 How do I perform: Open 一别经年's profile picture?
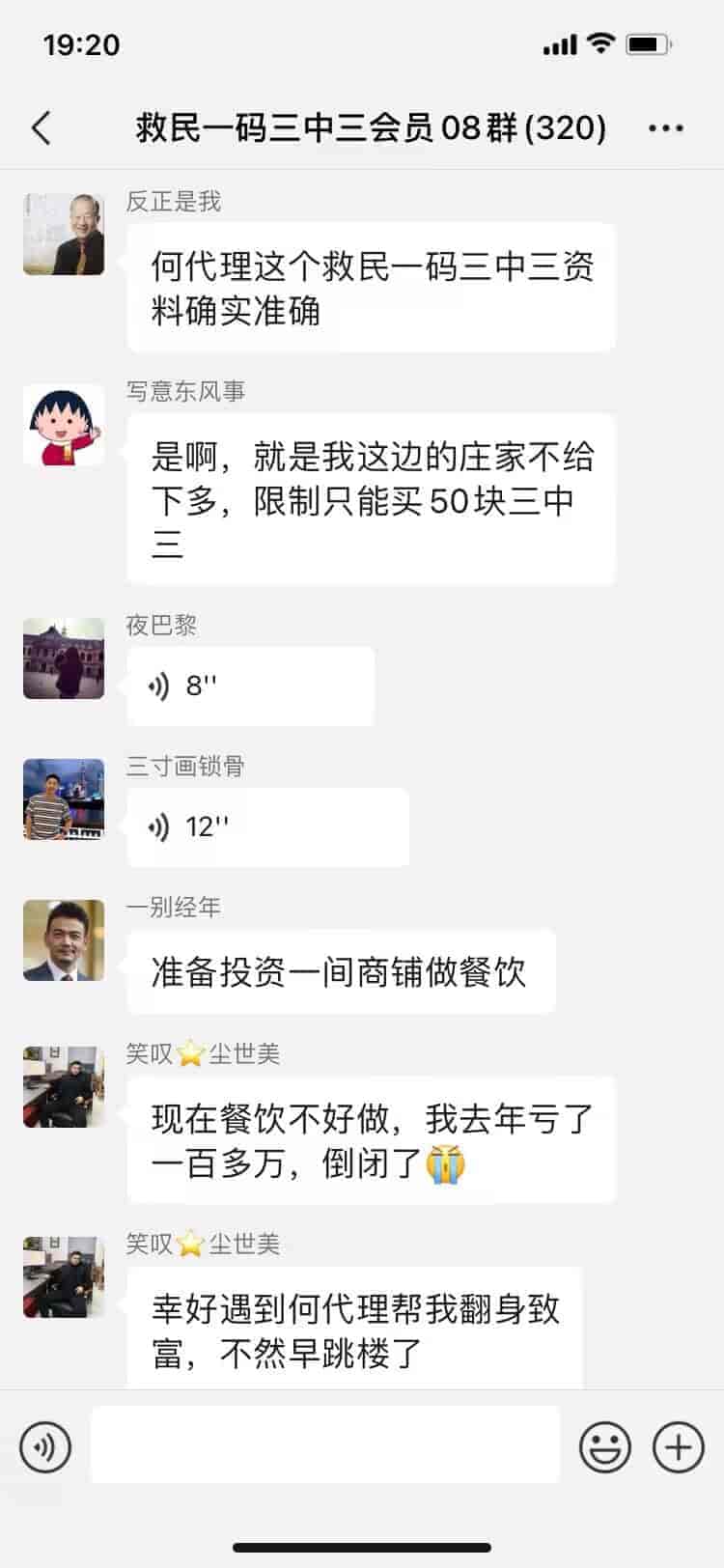coord(64,940)
